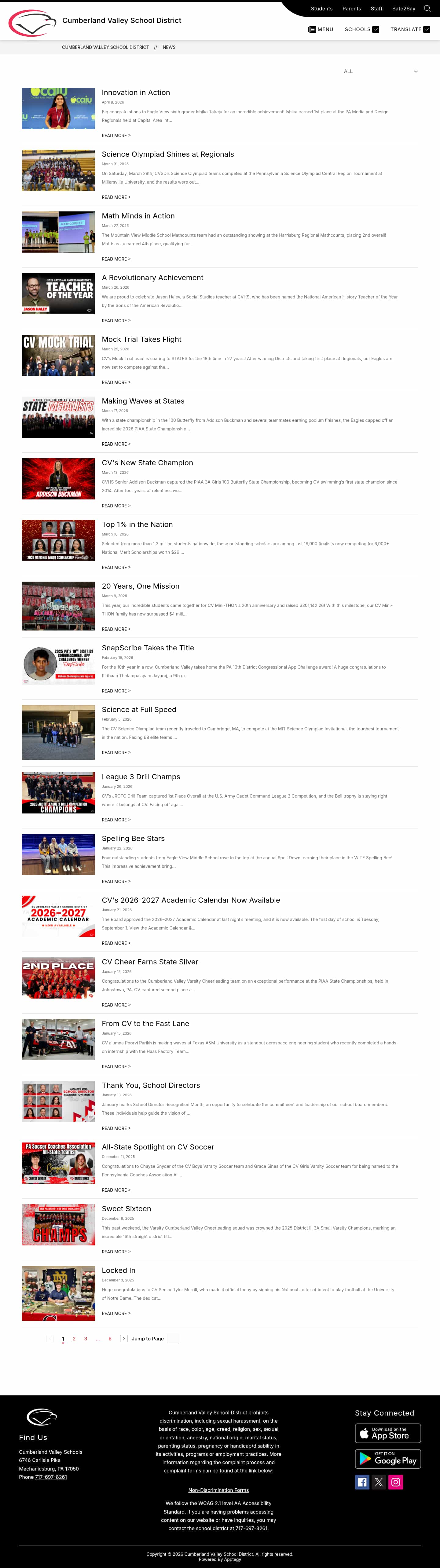The image size is (440, 1568).
Task: Open the Mock Trial Takes Flight article
Action: (141, 339)
